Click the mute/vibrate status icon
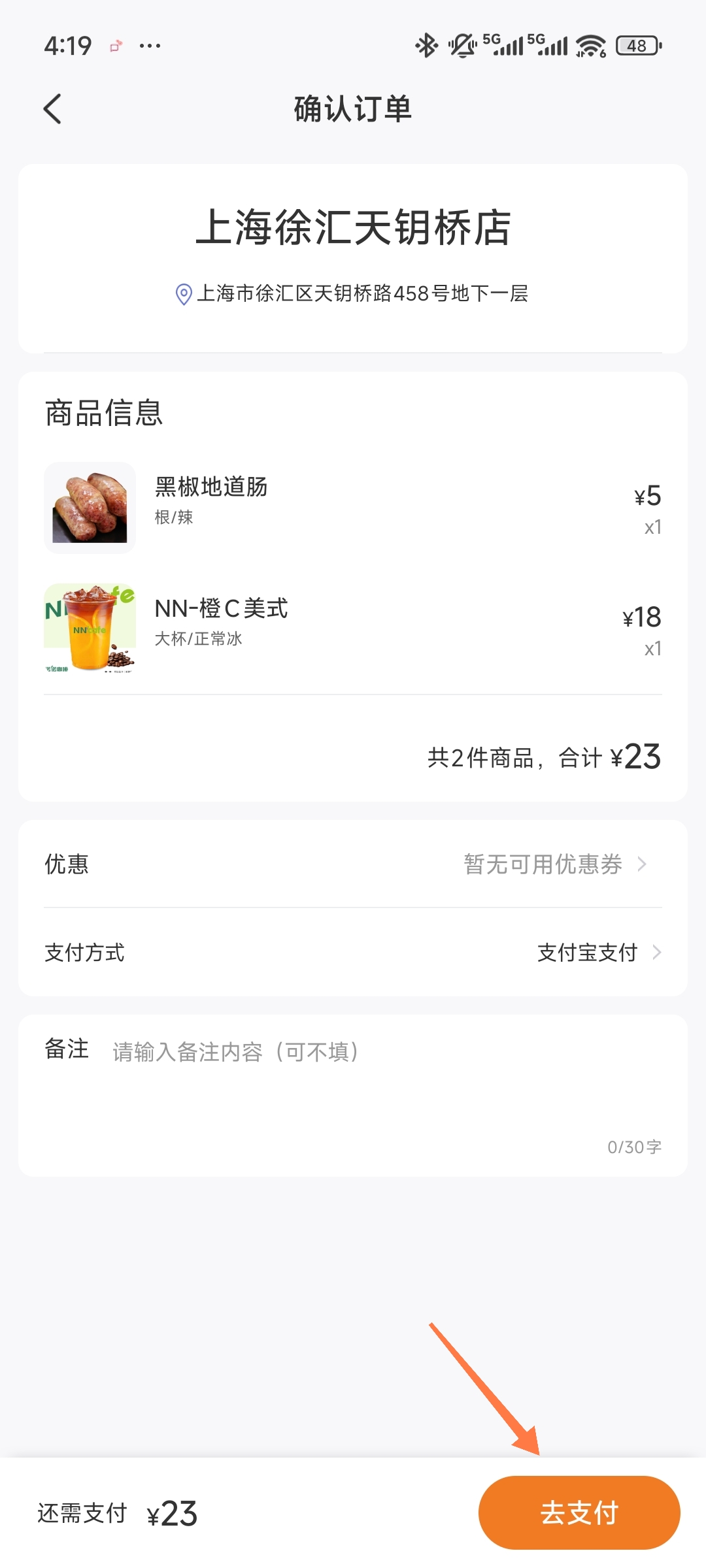This screenshot has width=706, height=1568. point(461,45)
